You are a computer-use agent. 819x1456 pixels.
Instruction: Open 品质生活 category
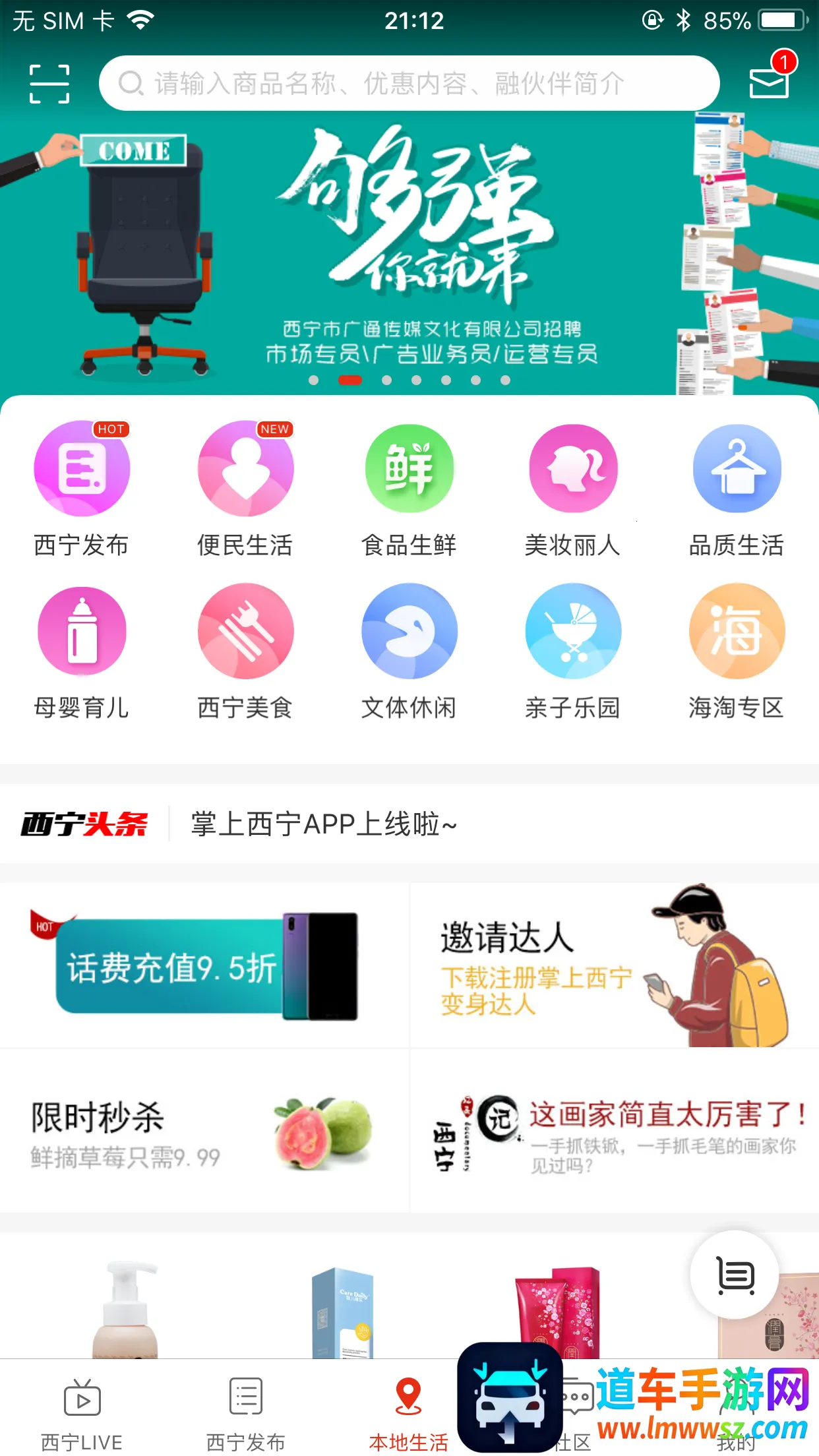tap(736, 489)
